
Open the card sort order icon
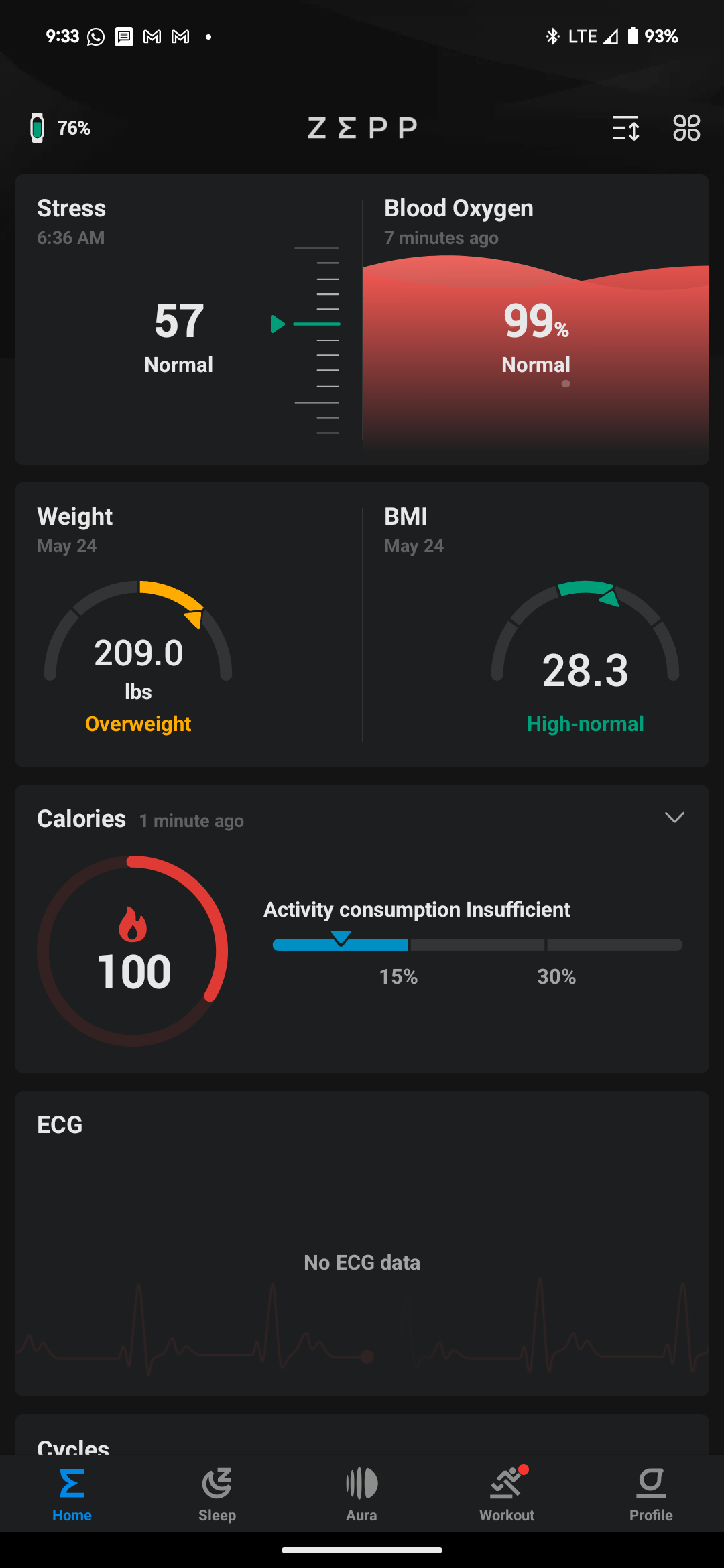pyautogui.click(x=625, y=127)
